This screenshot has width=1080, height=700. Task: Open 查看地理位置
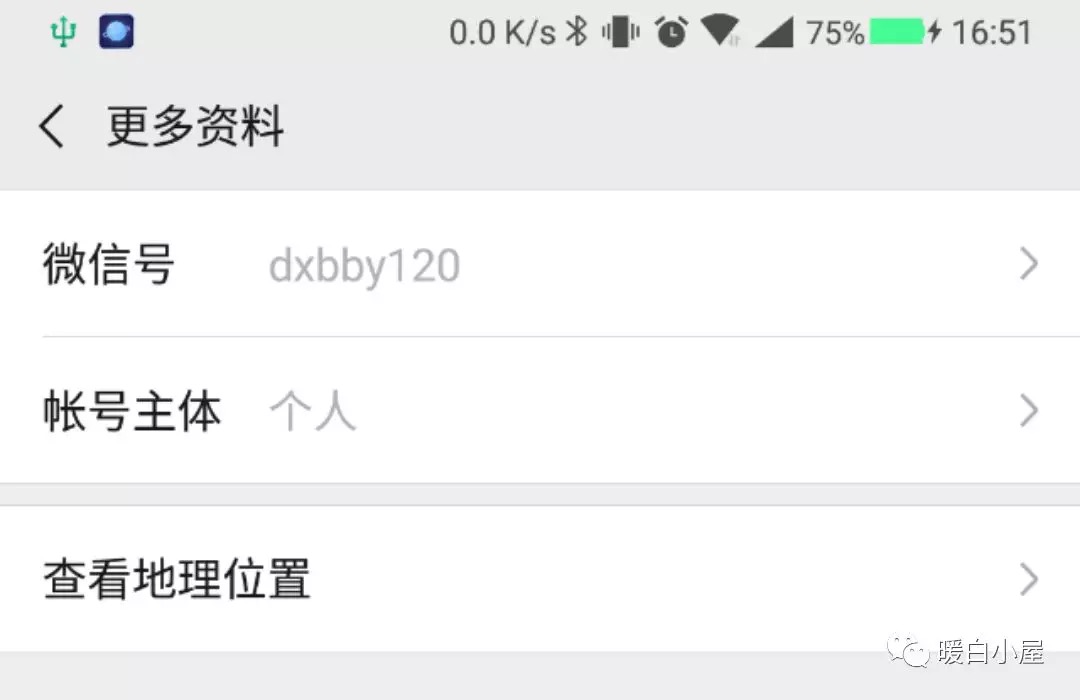click(540, 579)
